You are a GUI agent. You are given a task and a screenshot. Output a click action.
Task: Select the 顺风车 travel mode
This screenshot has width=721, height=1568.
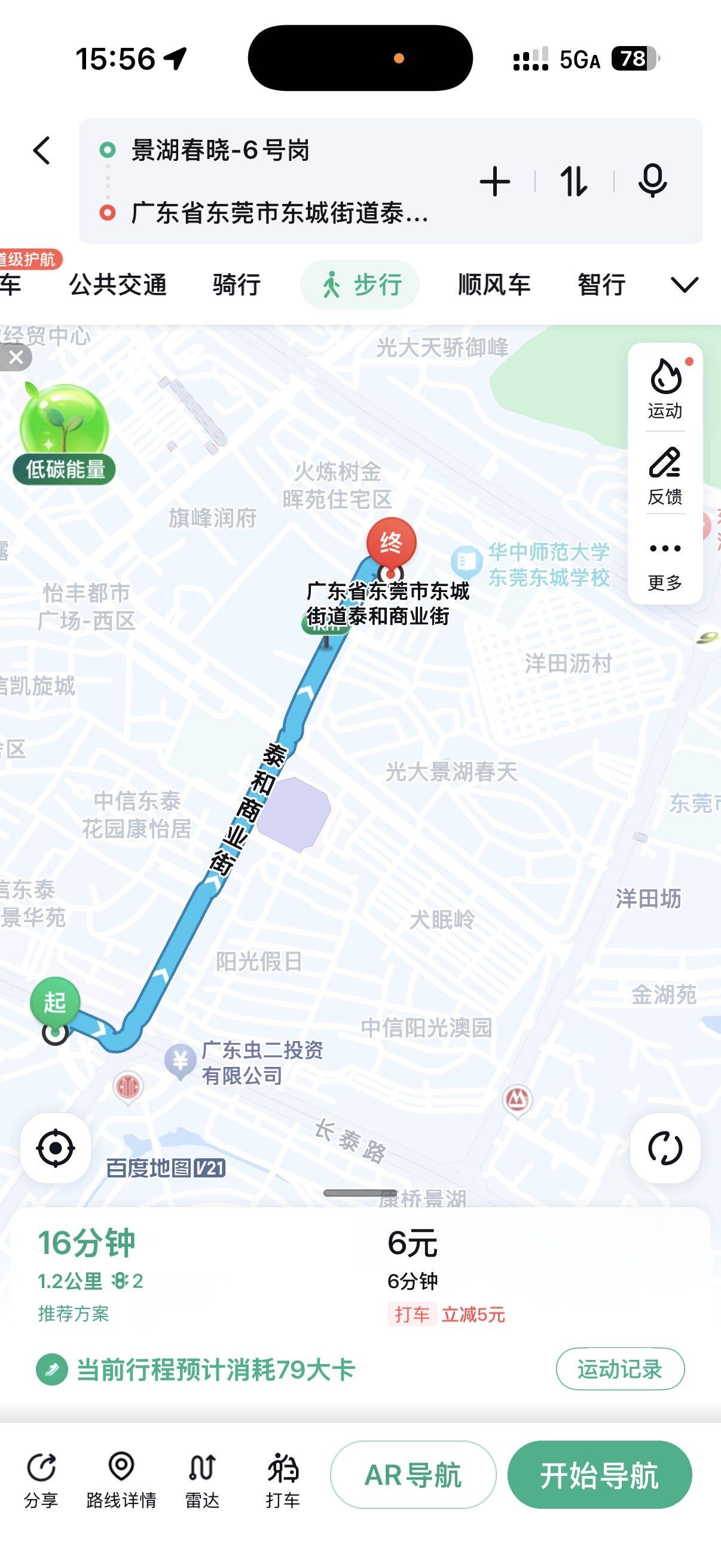pyautogui.click(x=494, y=285)
